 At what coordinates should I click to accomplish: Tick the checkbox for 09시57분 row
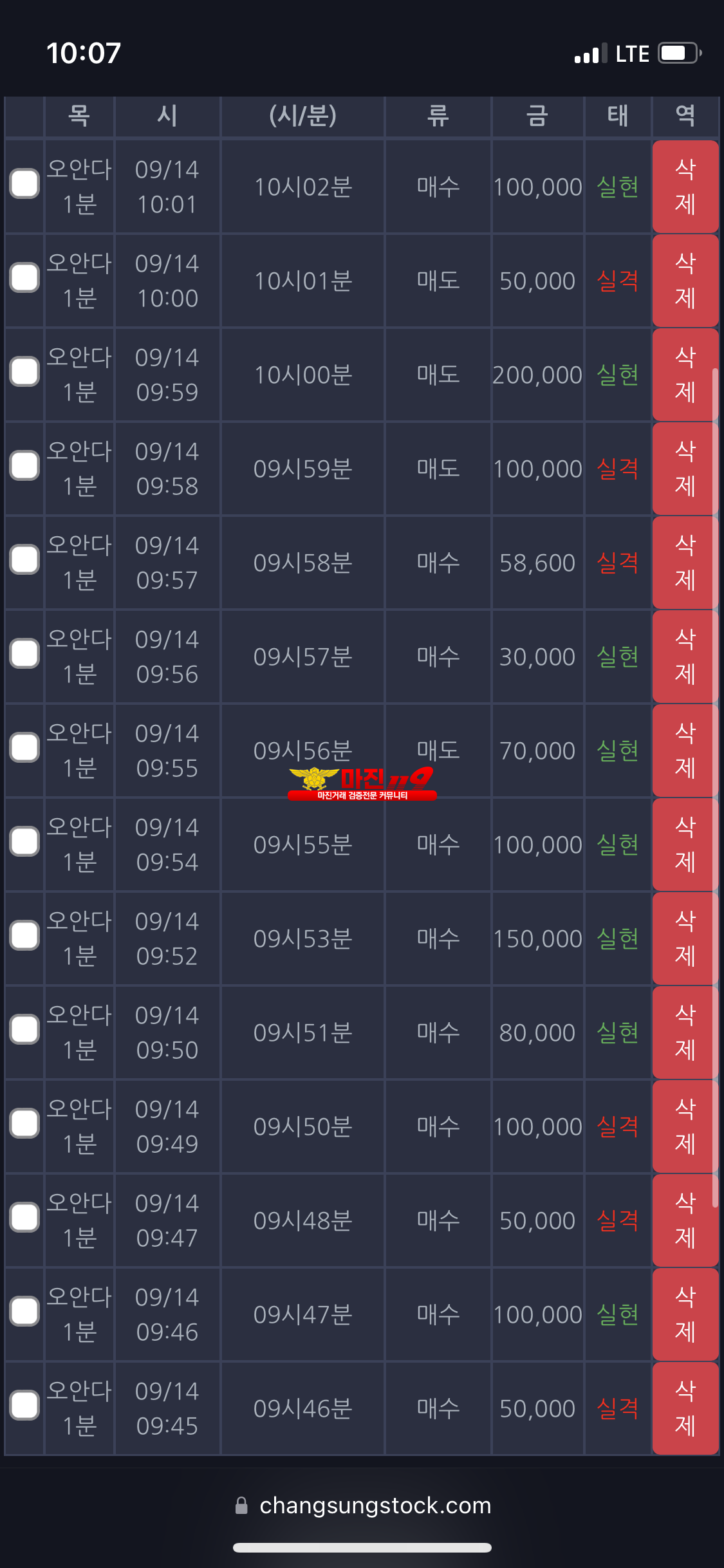25,653
